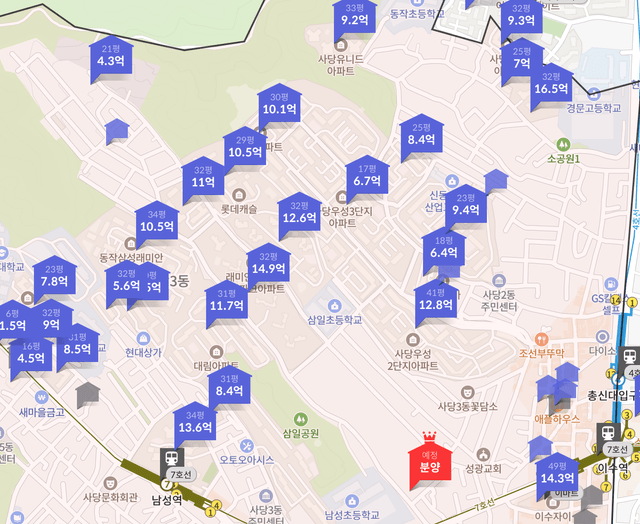Open the 30평 10.1억 listing marker
Viewport: 640px width, 524px height.
[279, 104]
